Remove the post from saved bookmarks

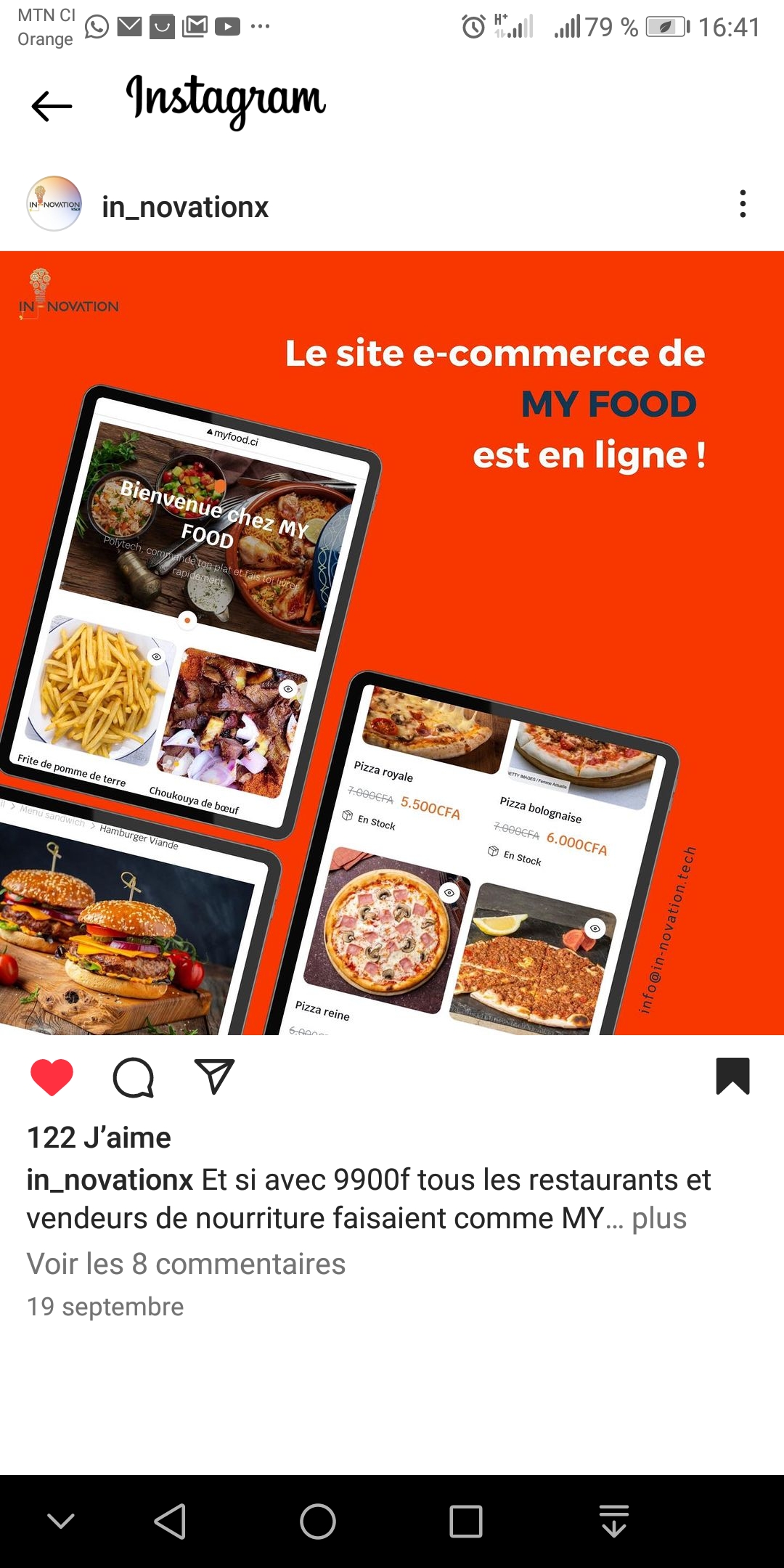(x=732, y=1076)
